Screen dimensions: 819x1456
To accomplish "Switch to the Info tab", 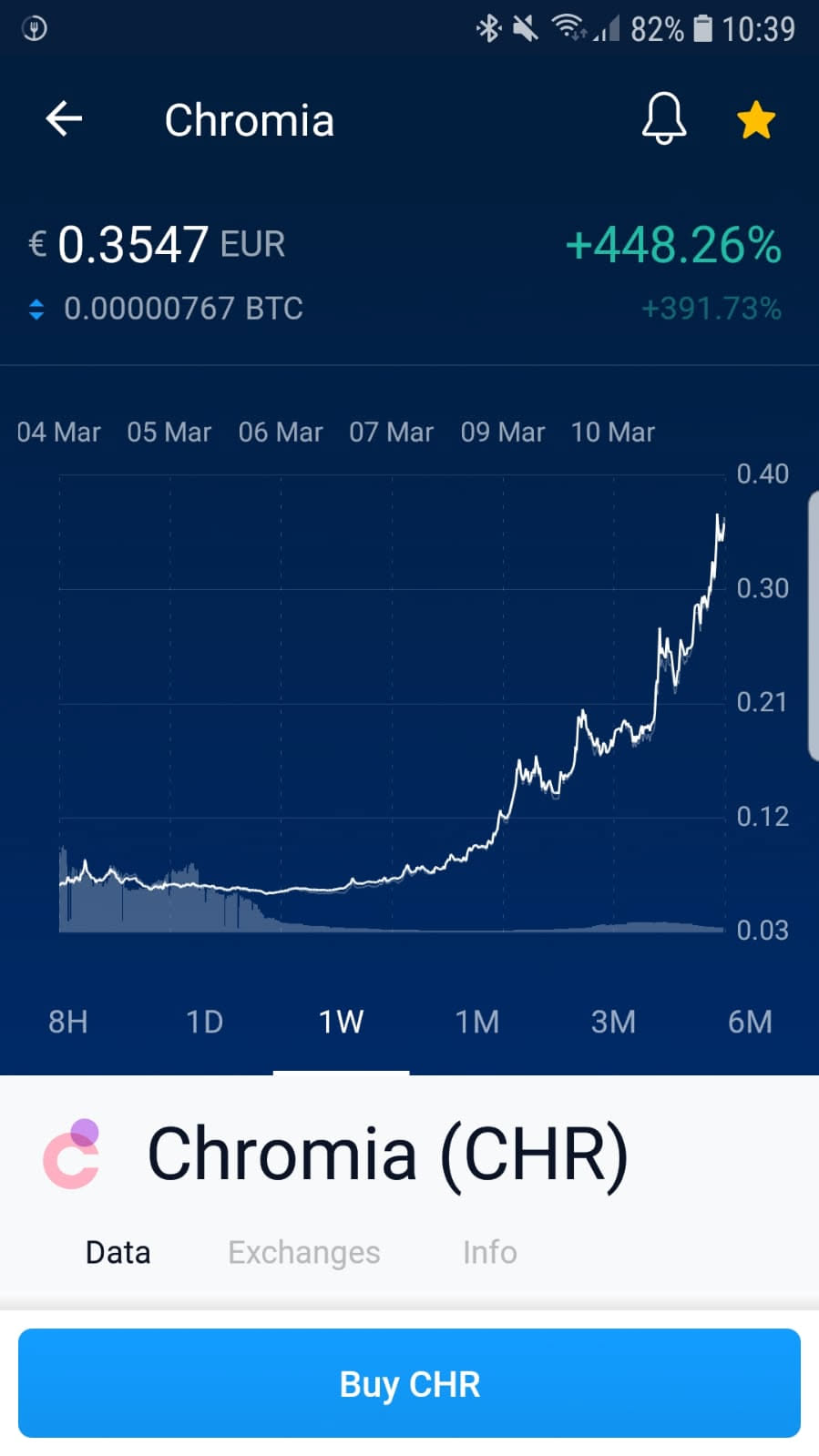I will point(489,1253).
